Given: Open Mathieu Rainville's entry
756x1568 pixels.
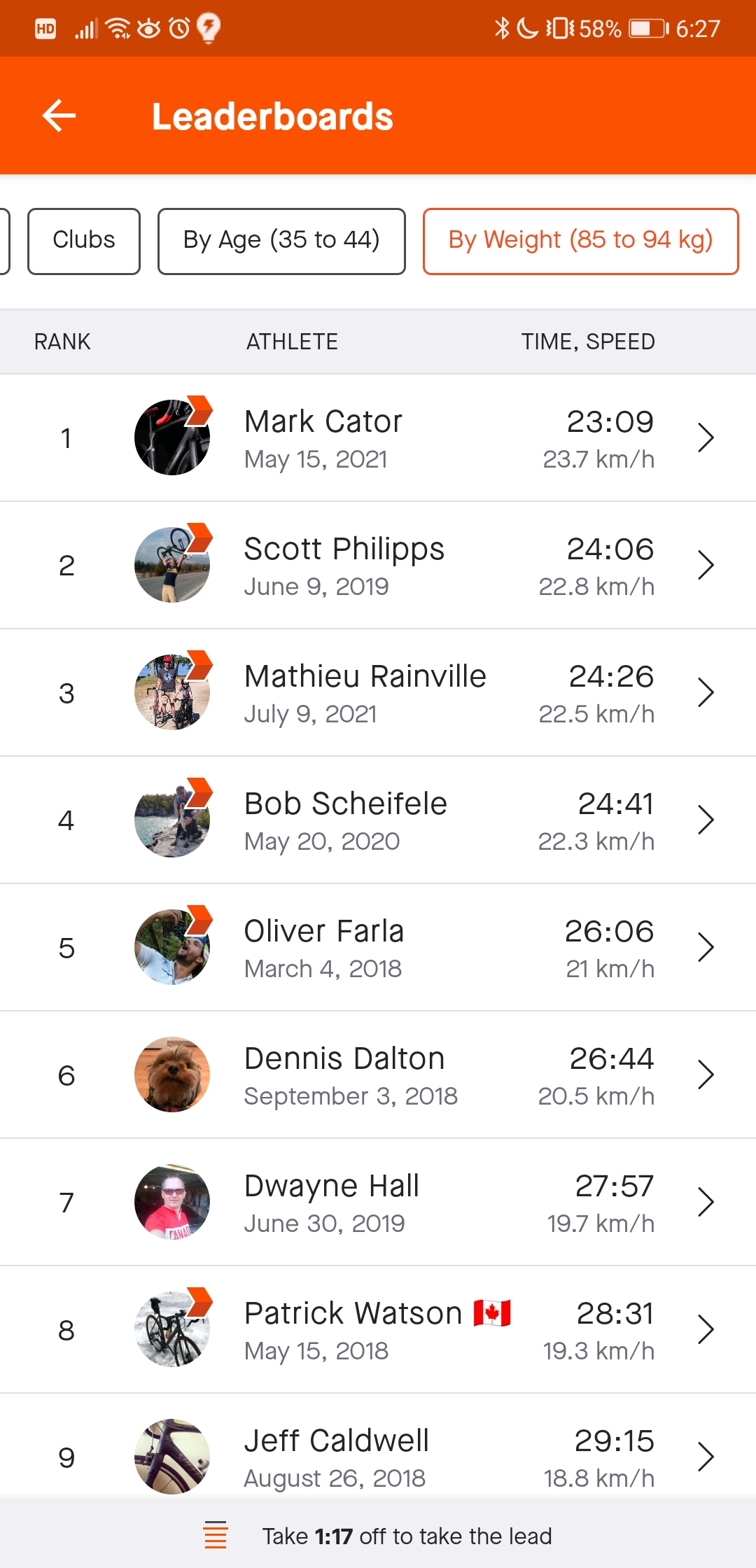Looking at the screenshot, I should point(378,693).
